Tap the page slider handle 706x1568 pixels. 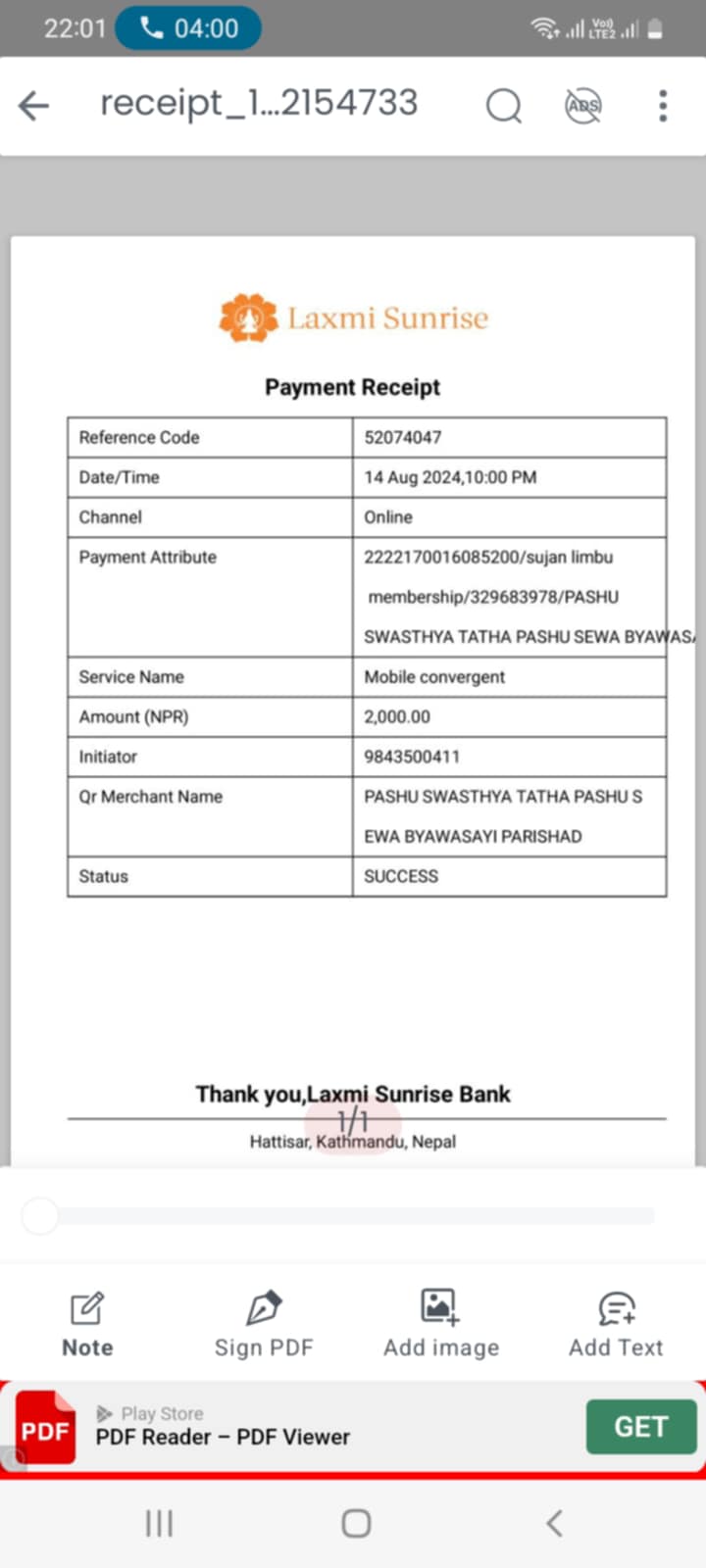pos(40,1216)
